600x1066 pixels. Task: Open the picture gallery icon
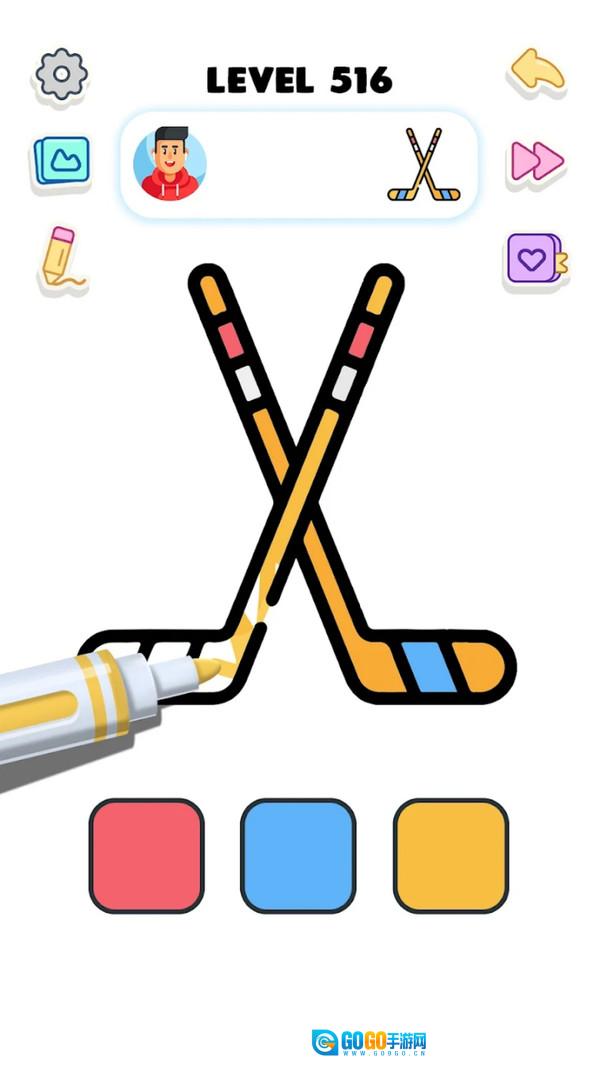tap(62, 160)
